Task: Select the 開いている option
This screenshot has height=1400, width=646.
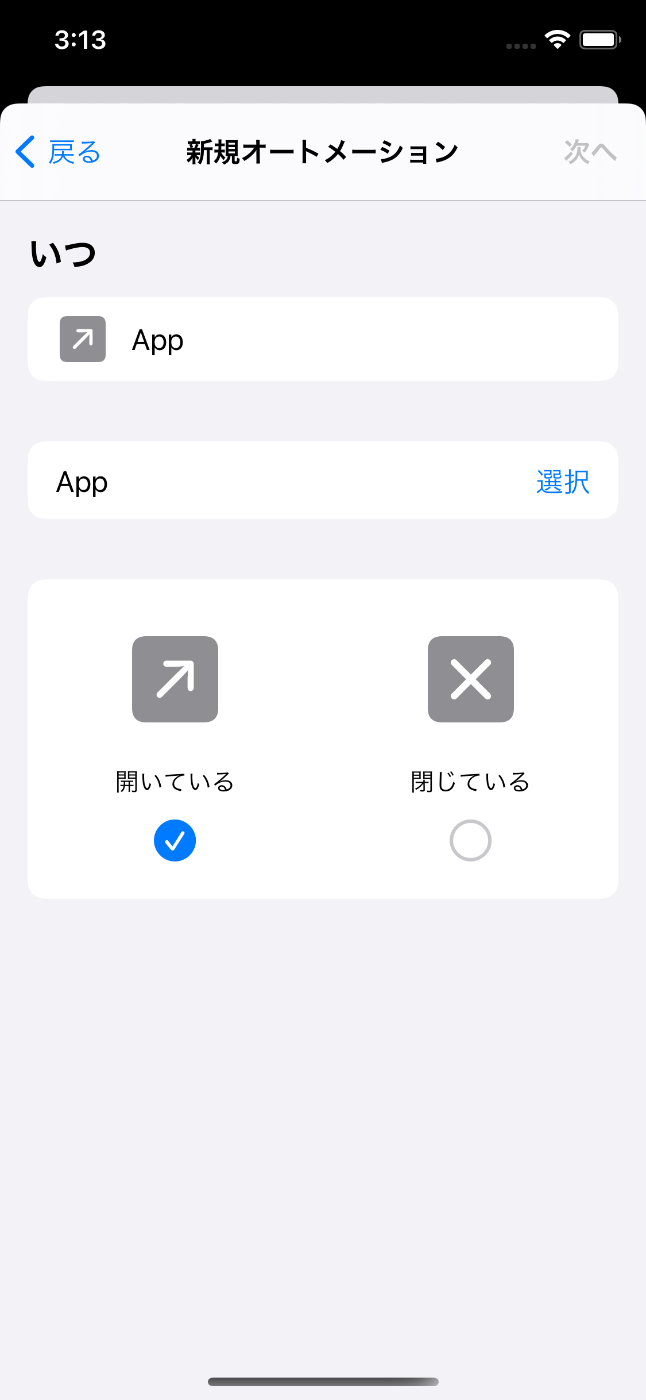Action: pyautogui.click(x=175, y=841)
